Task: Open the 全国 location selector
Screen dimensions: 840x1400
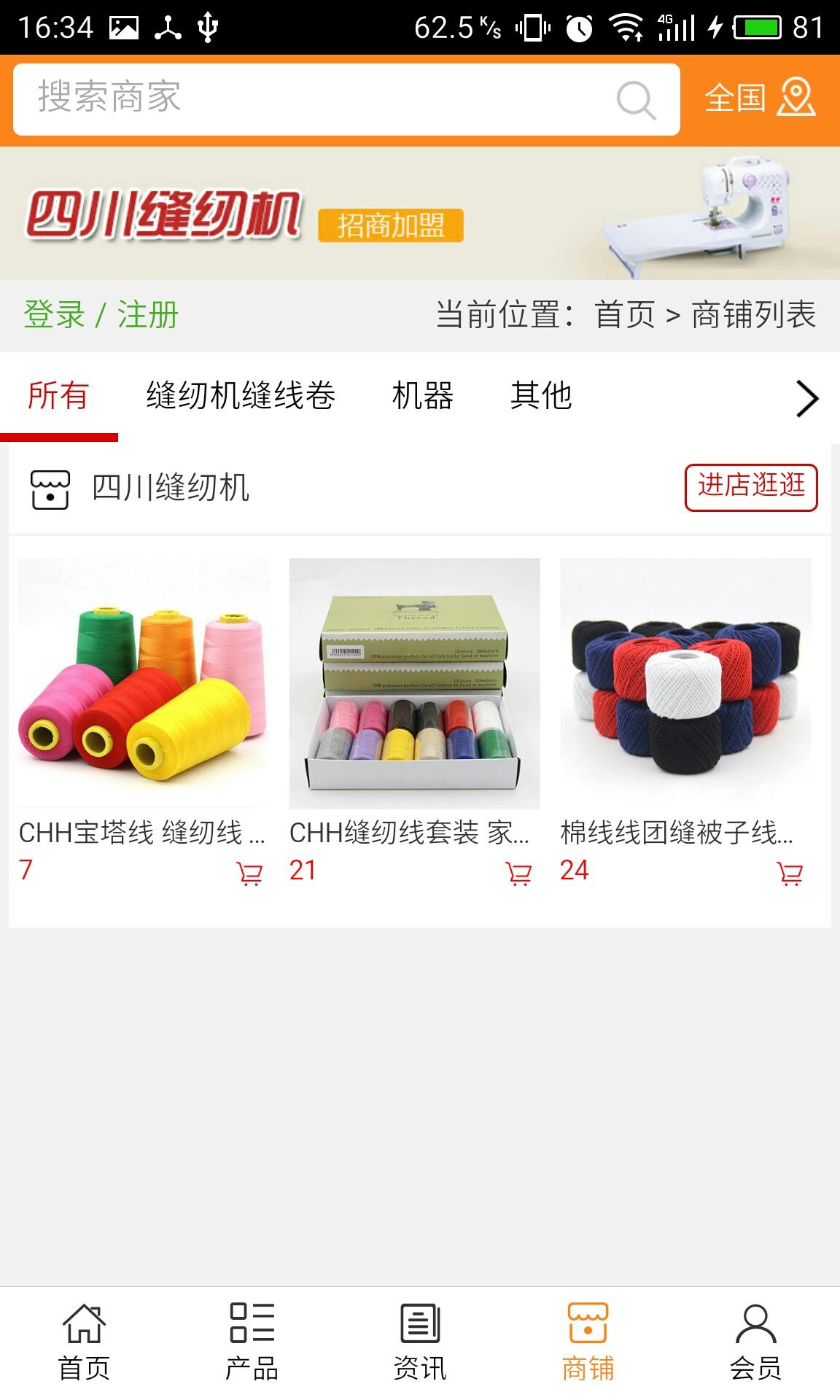Action: [760, 98]
